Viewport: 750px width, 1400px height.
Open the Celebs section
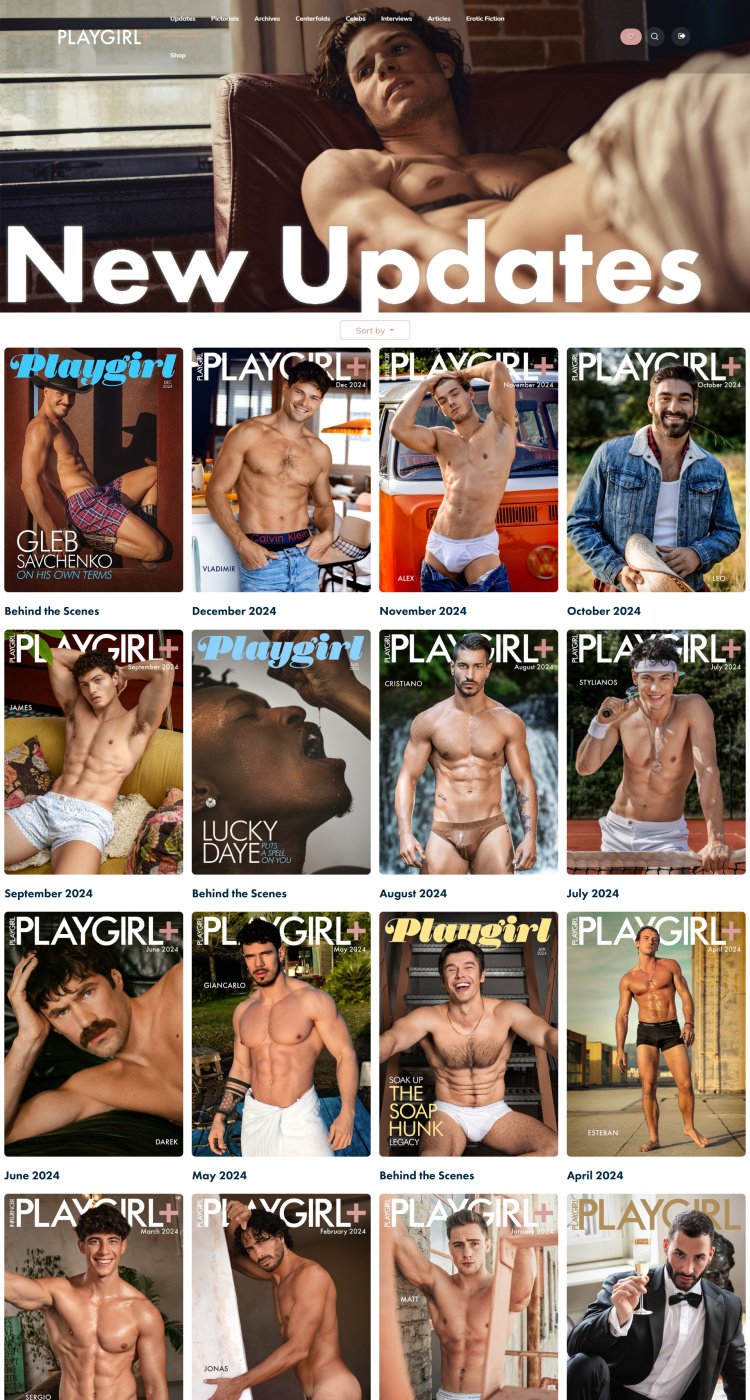point(356,19)
